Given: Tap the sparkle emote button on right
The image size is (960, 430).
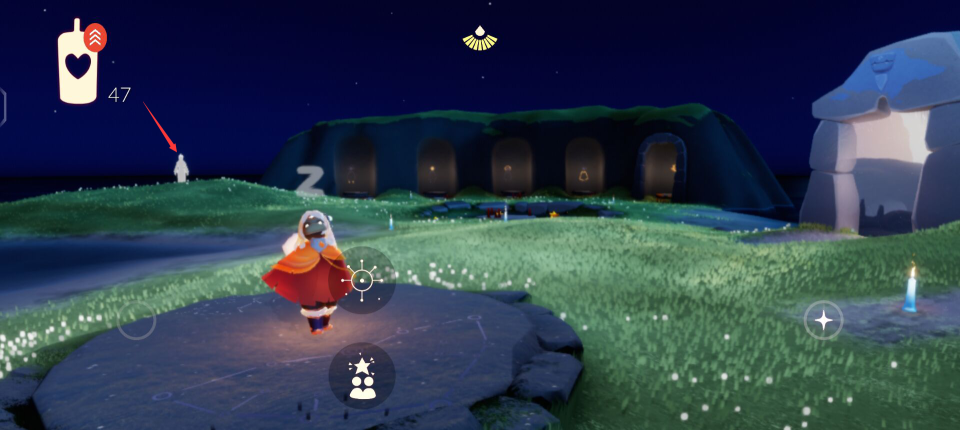Looking at the screenshot, I should (x=823, y=320).
